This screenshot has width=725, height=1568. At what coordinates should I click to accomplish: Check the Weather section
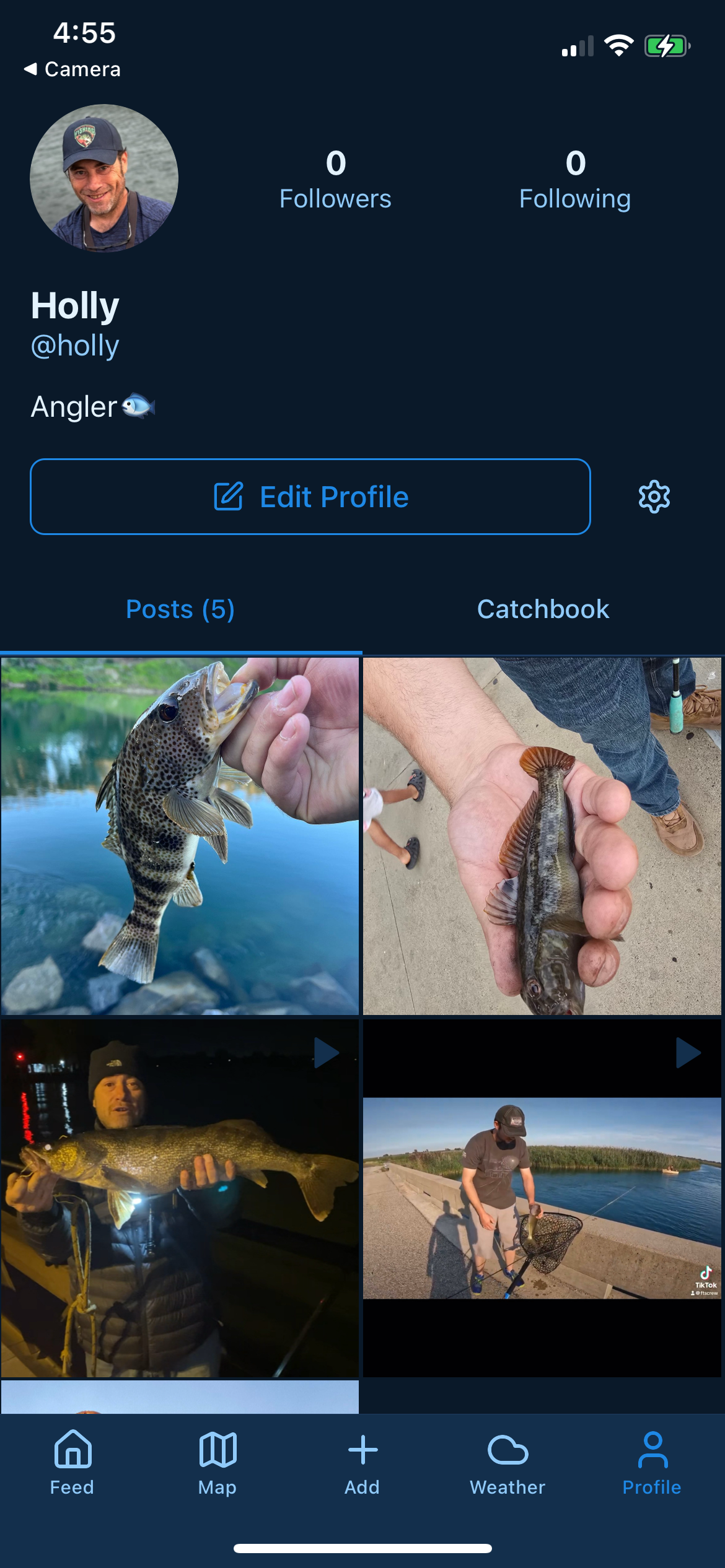[x=507, y=1466]
